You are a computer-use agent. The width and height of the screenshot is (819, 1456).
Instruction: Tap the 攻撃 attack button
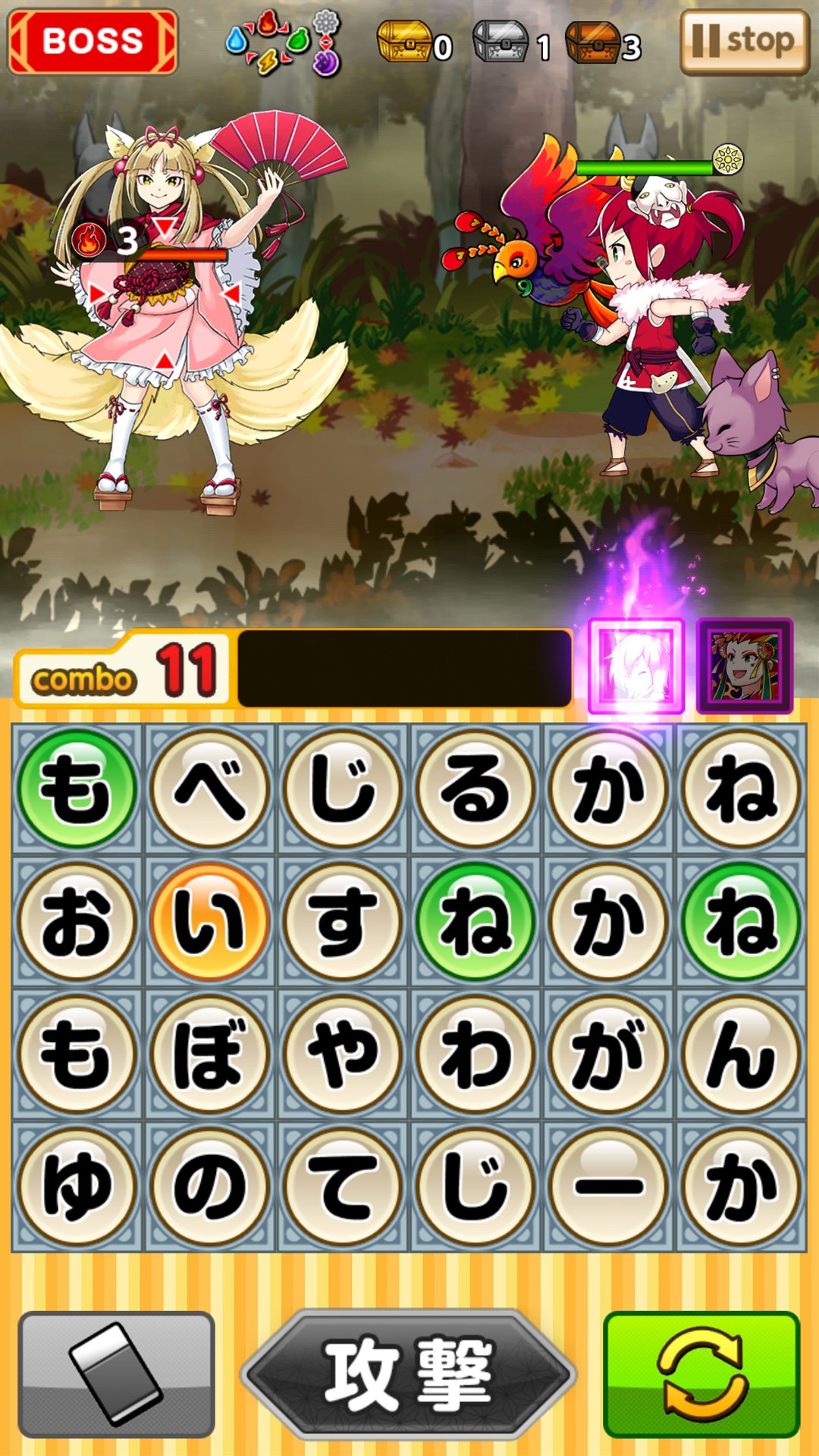click(409, 1373)
